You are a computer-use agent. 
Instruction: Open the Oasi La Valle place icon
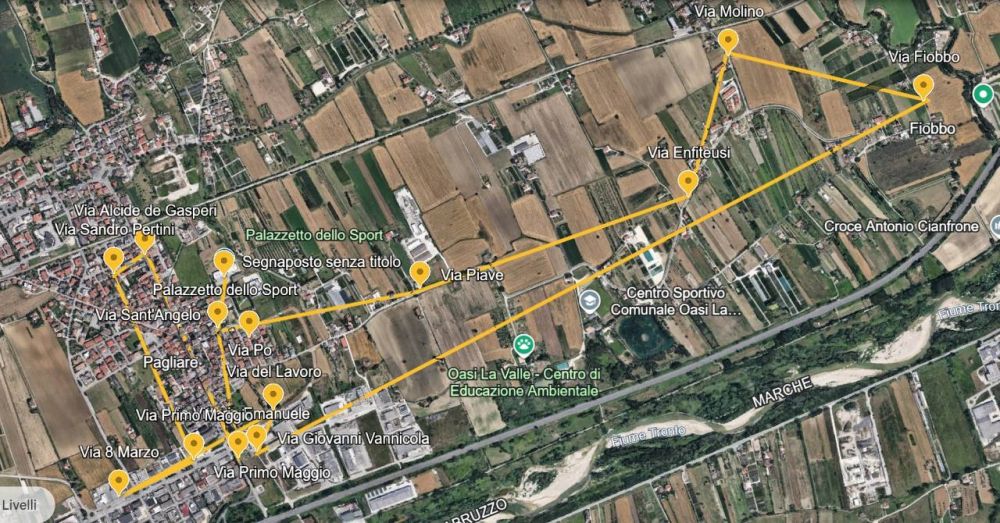(x=523, y=347)
